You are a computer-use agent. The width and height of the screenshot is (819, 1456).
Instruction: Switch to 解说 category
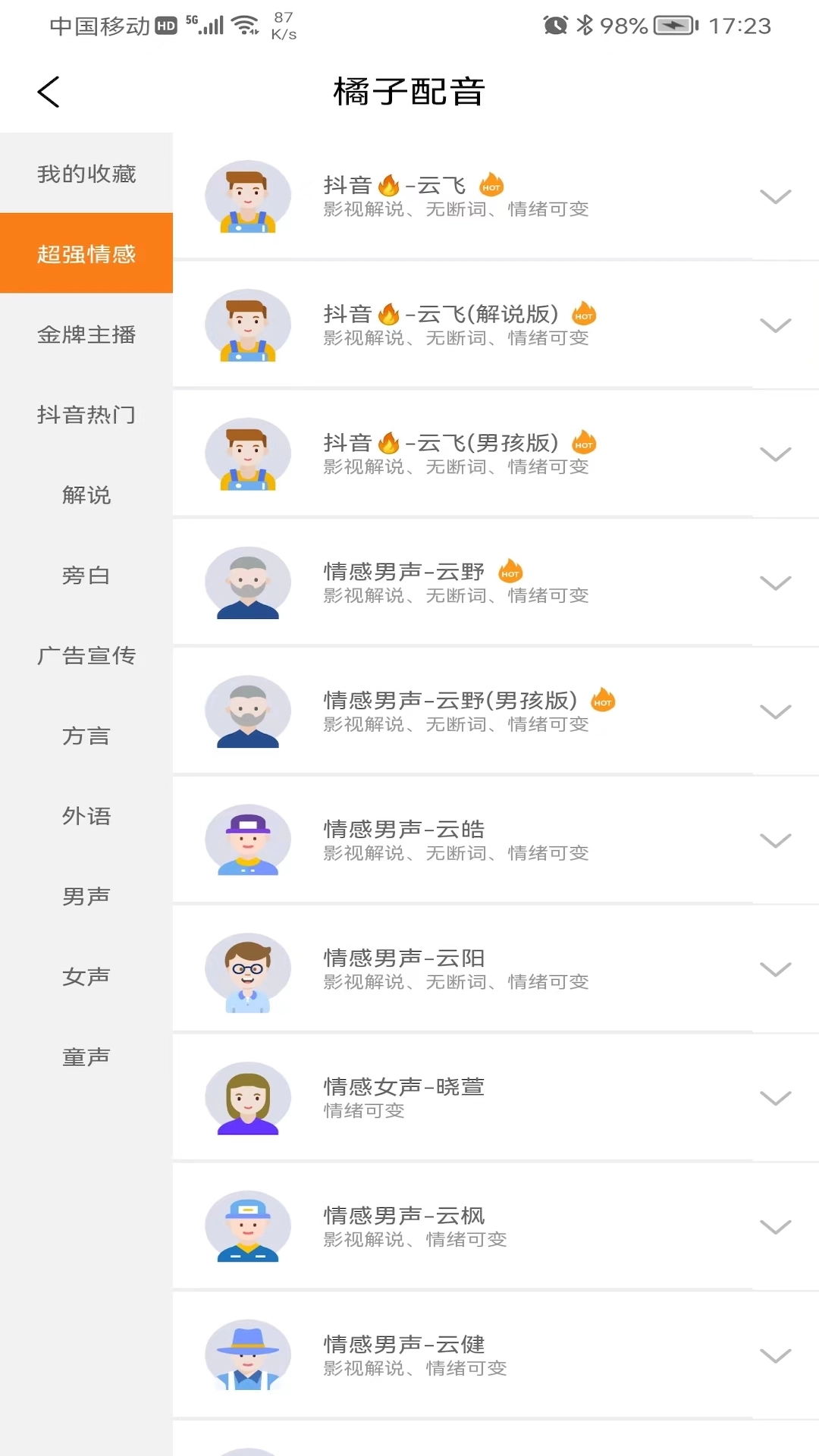(x=86, y=495)
